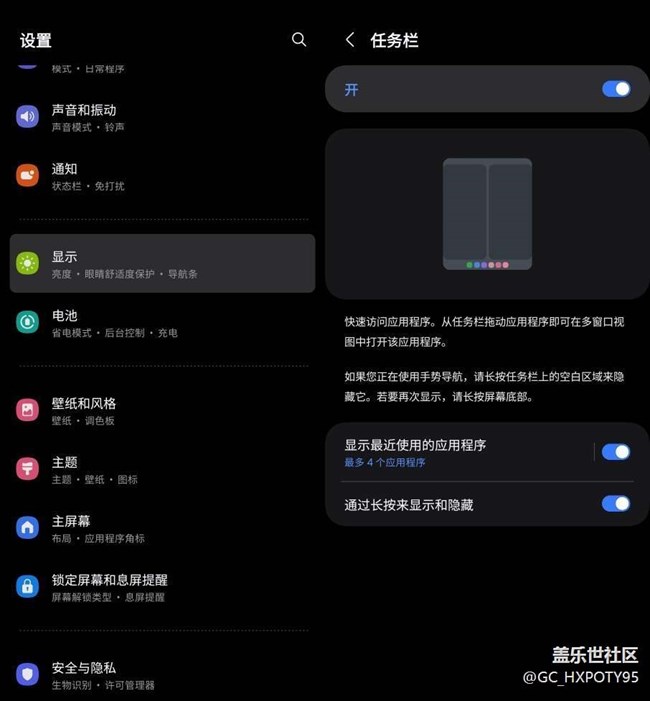This screenshot has height=701, width=650.
Task: Open 安全与隐私 settings
Action: [160, 674]
